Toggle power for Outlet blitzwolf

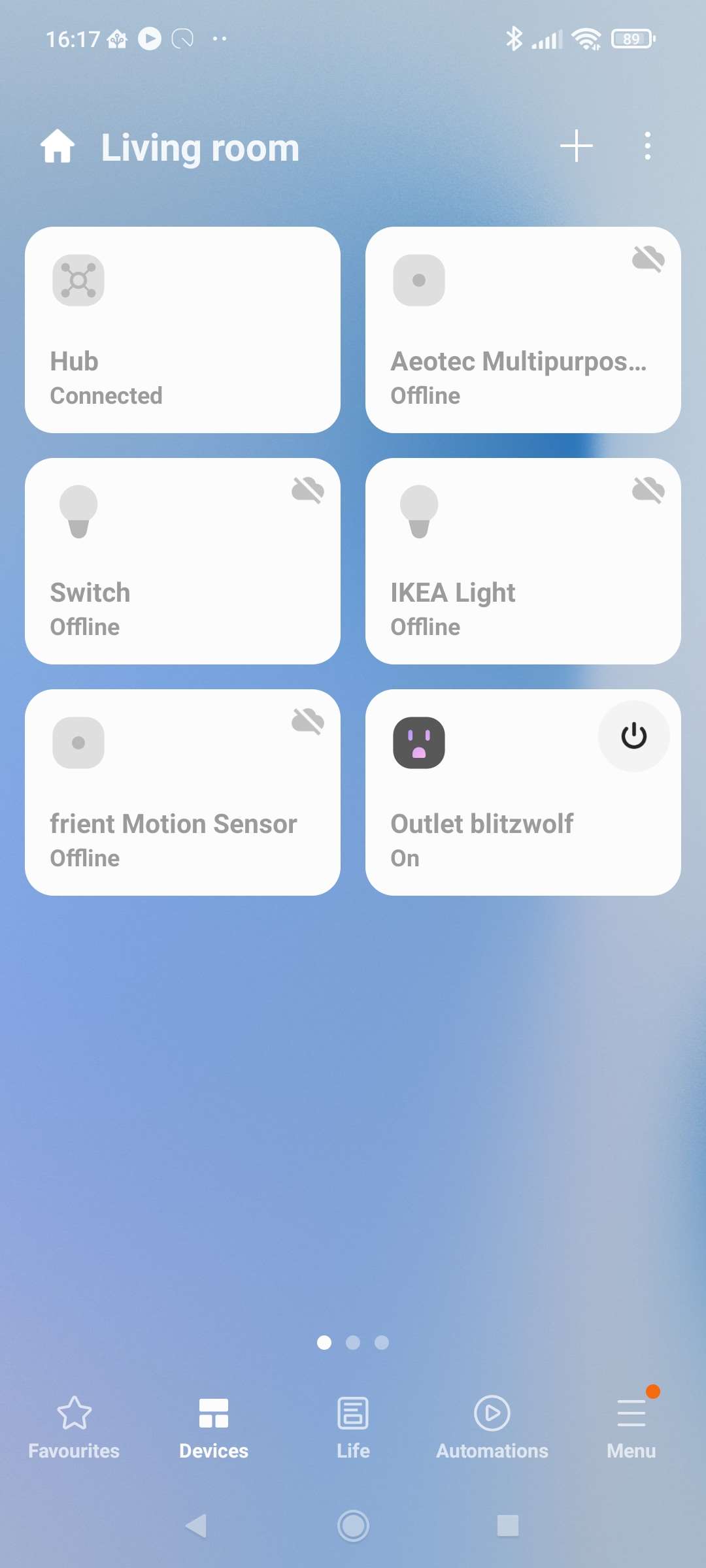pyautogui.click(x=633, y=736)
